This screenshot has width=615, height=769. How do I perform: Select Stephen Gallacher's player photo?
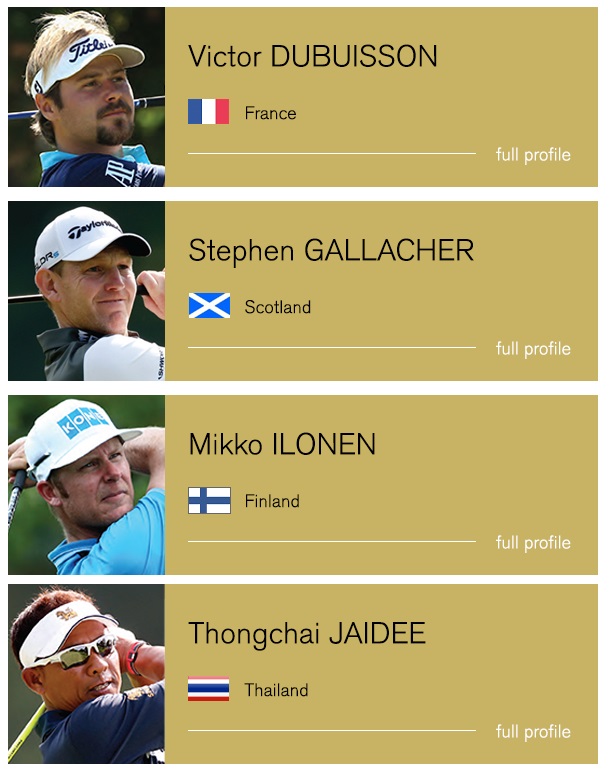click(x=87, y=291)
